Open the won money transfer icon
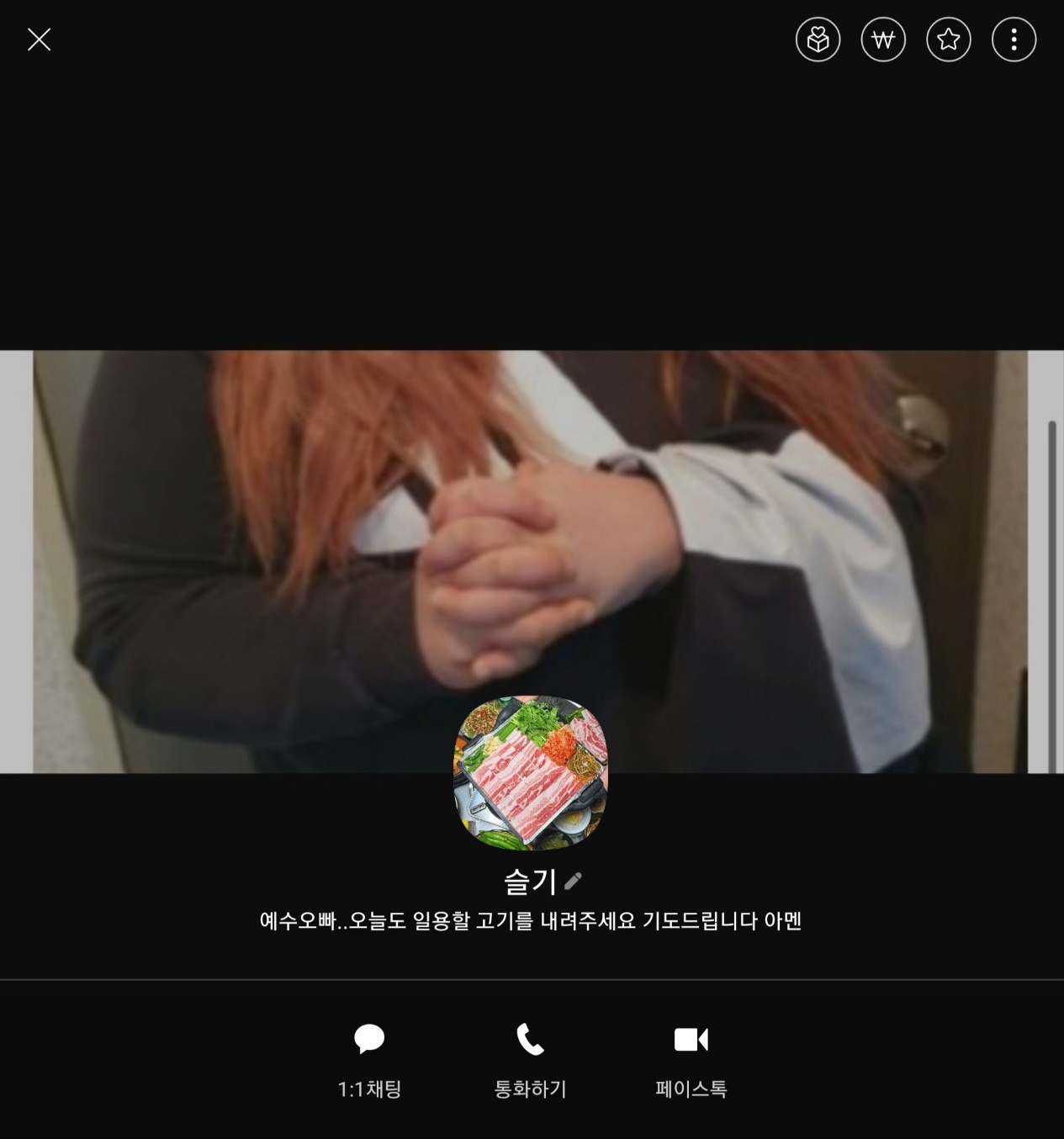 [883, 40]
